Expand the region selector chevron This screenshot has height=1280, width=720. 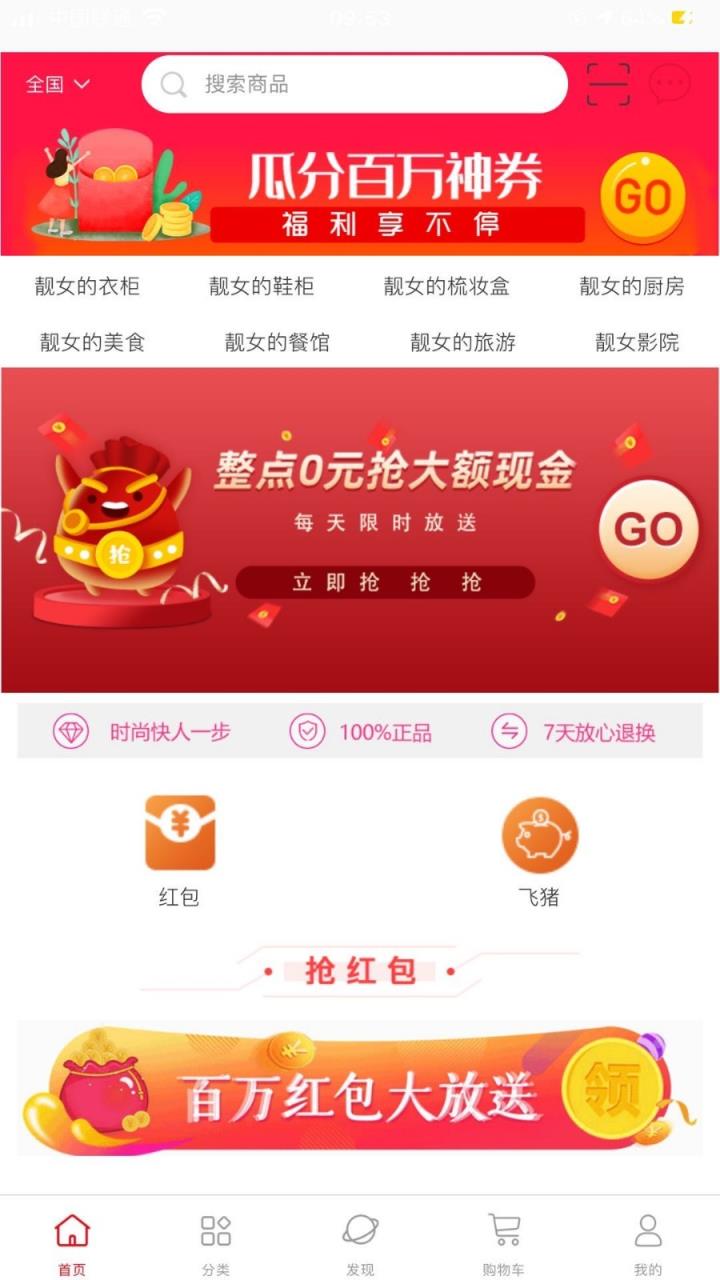[78, 84]
